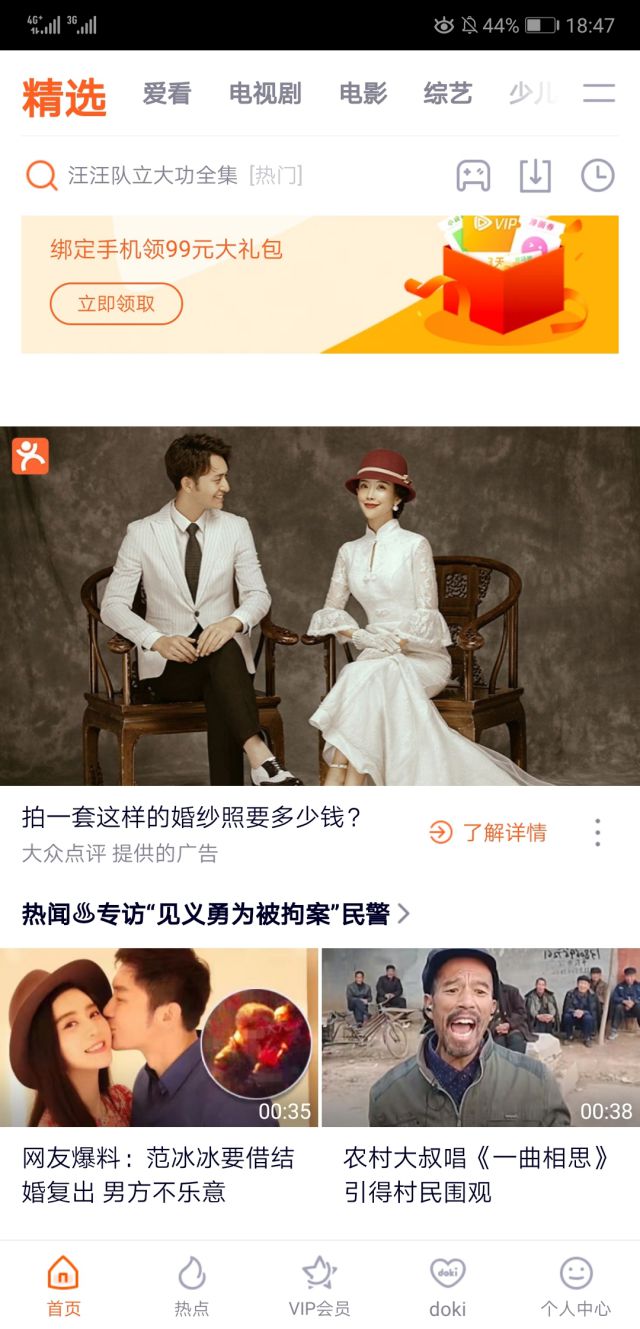
Task: Go to the doki tab
Action: tap(447, 1286)
